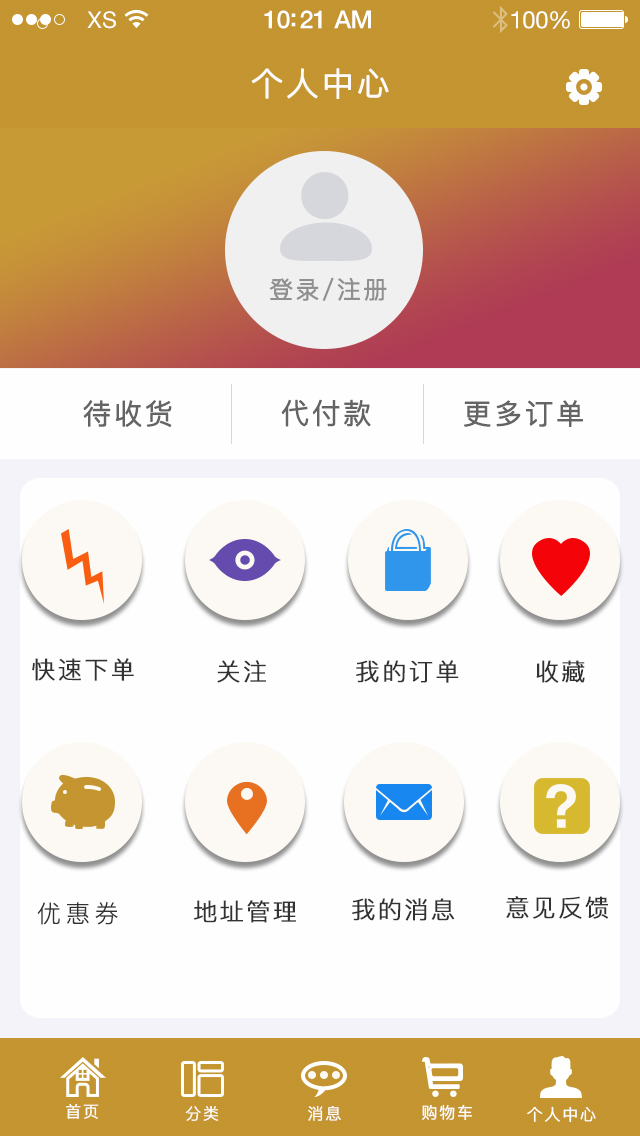
Task: Switch to the 消息 tab
Action: tap(324, 1088)
